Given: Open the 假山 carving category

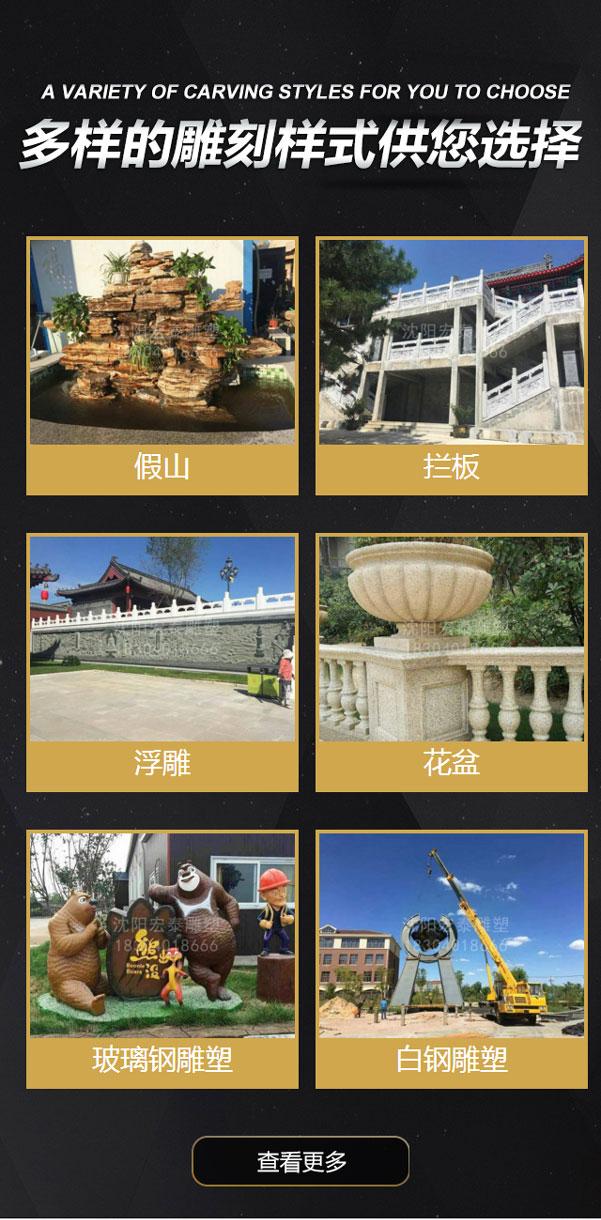Looking at the screenshot, I should [x=162, y=366].
